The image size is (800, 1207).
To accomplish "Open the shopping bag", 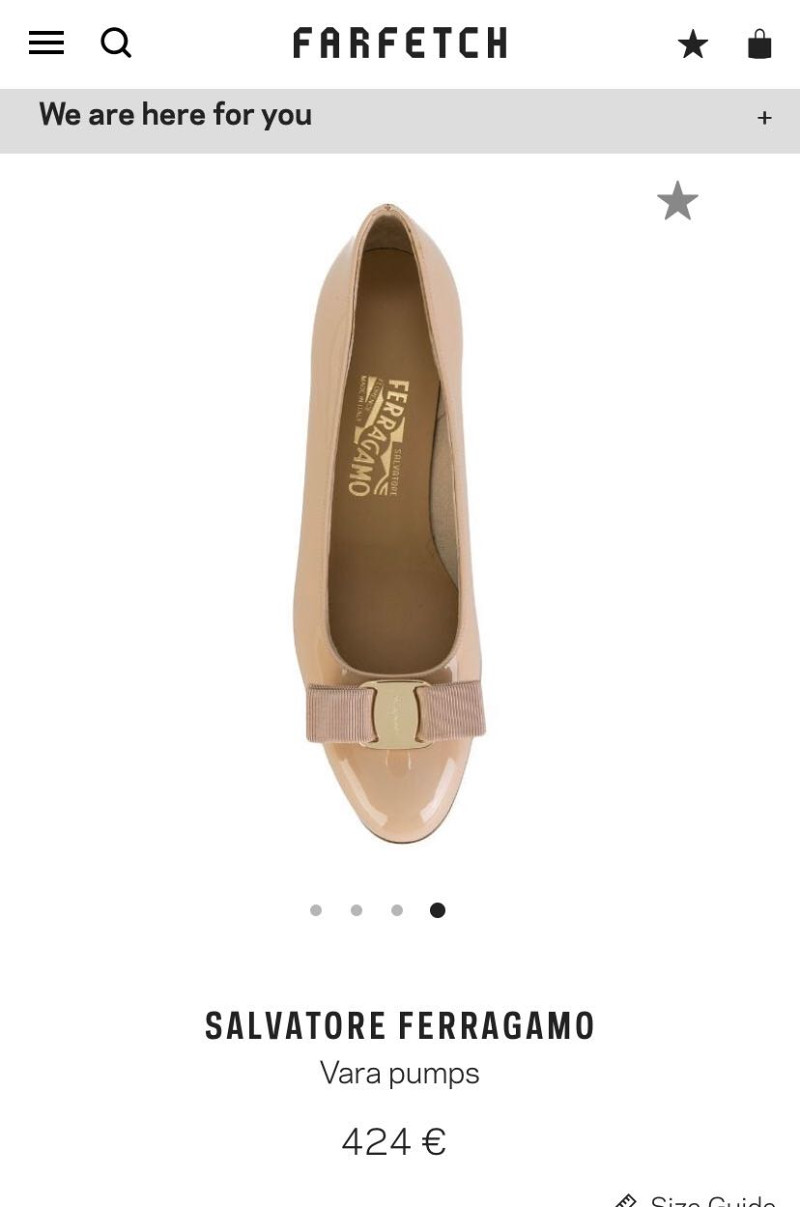I will (x=760, y=44).
